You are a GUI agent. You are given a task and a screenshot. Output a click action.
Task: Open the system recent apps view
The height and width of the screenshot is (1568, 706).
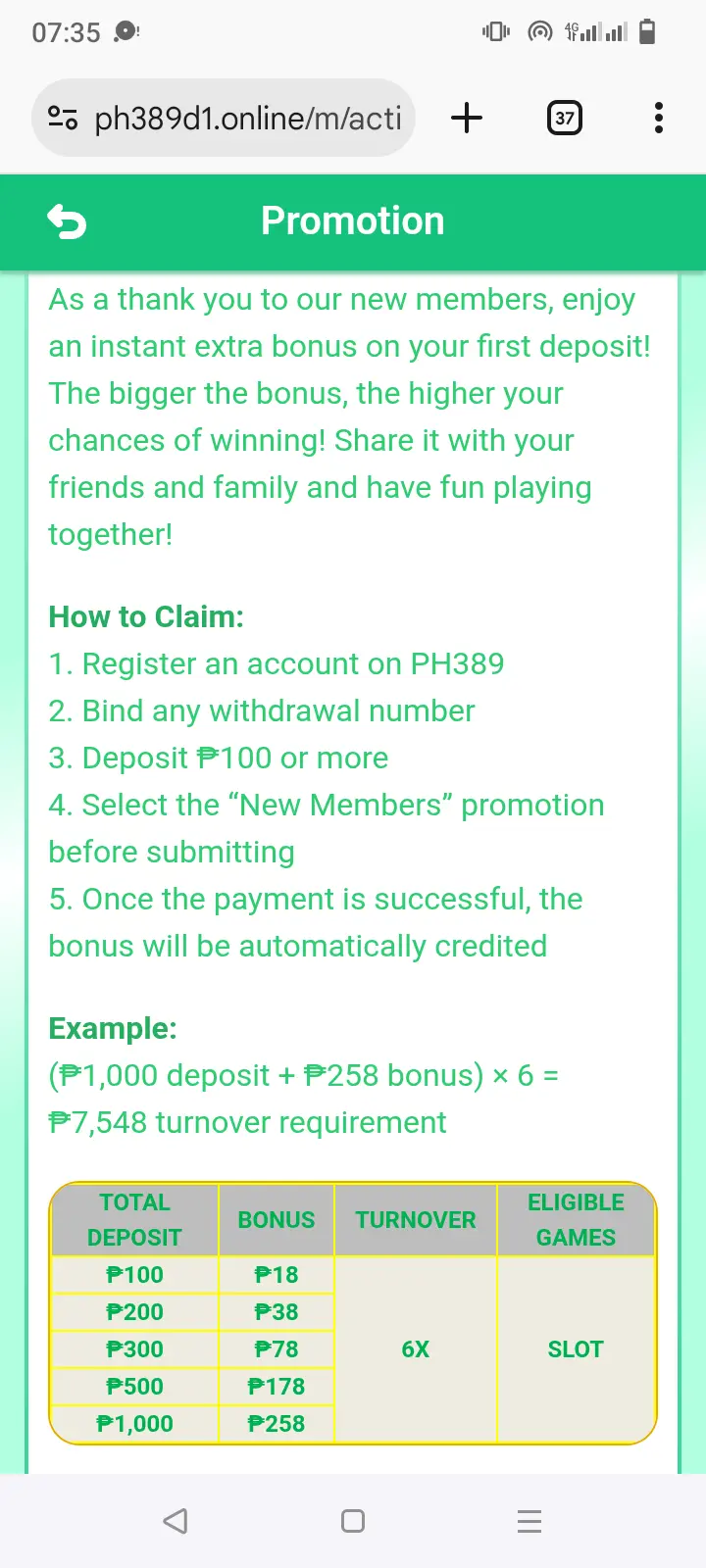[529, 1521]
